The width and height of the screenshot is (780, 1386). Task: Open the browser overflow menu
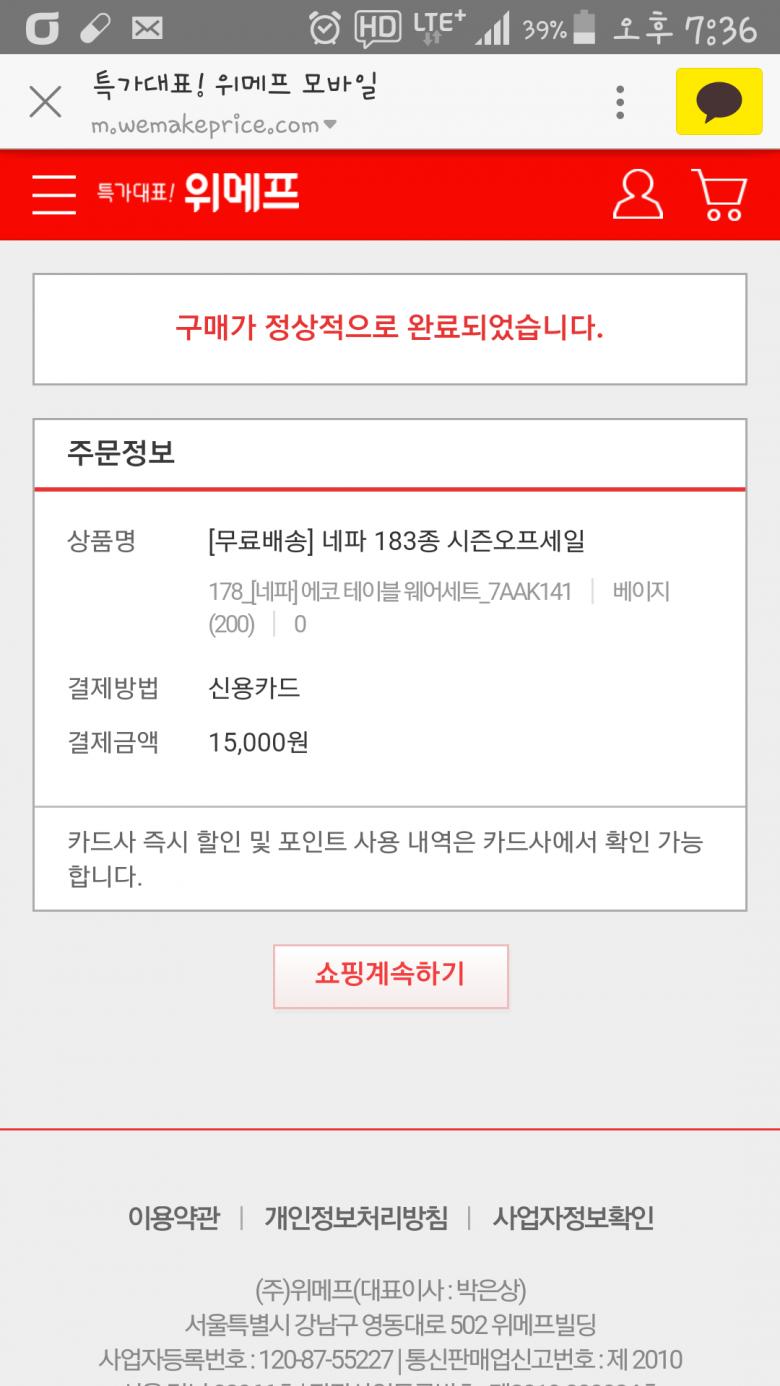point(620,101)
